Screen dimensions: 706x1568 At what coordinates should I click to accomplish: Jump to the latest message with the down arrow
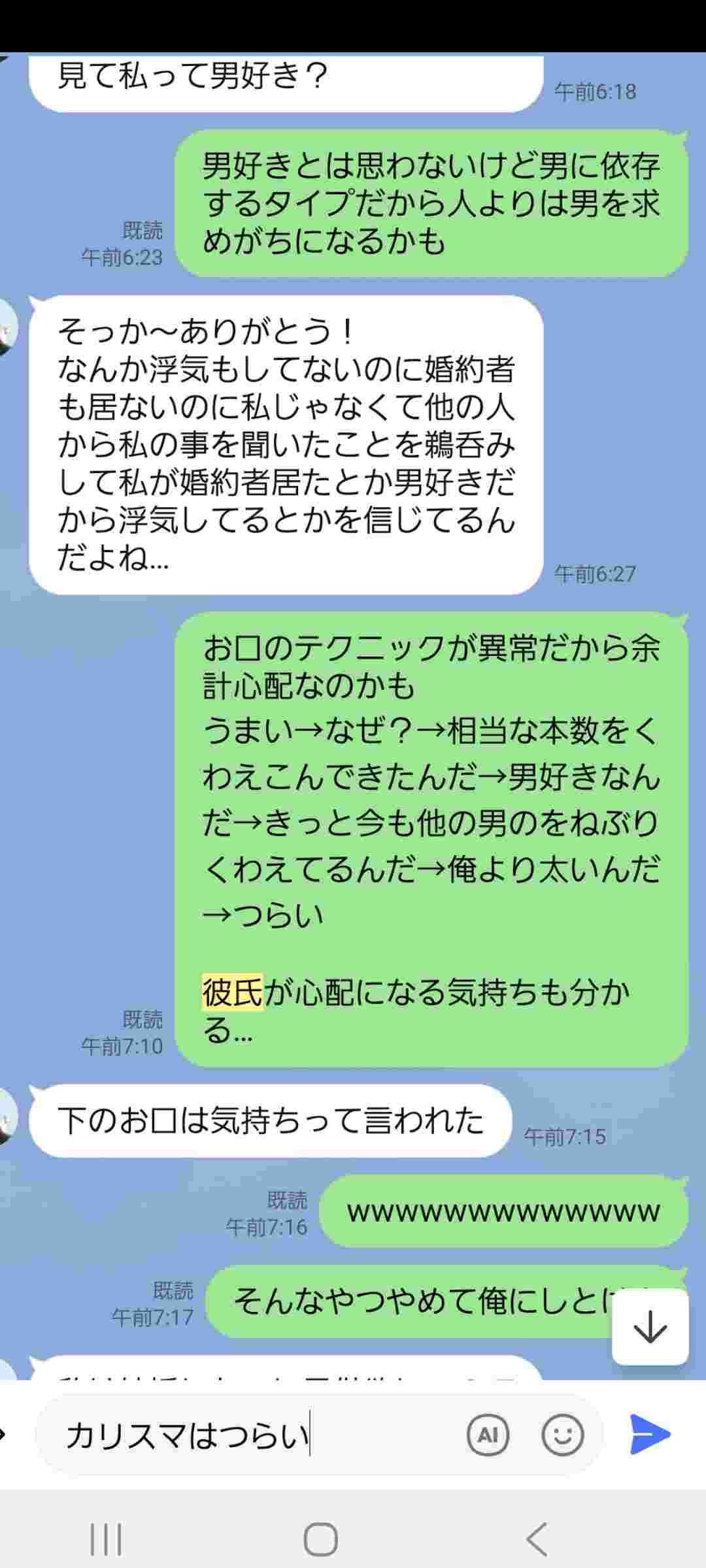click(x=650, y=1328)
